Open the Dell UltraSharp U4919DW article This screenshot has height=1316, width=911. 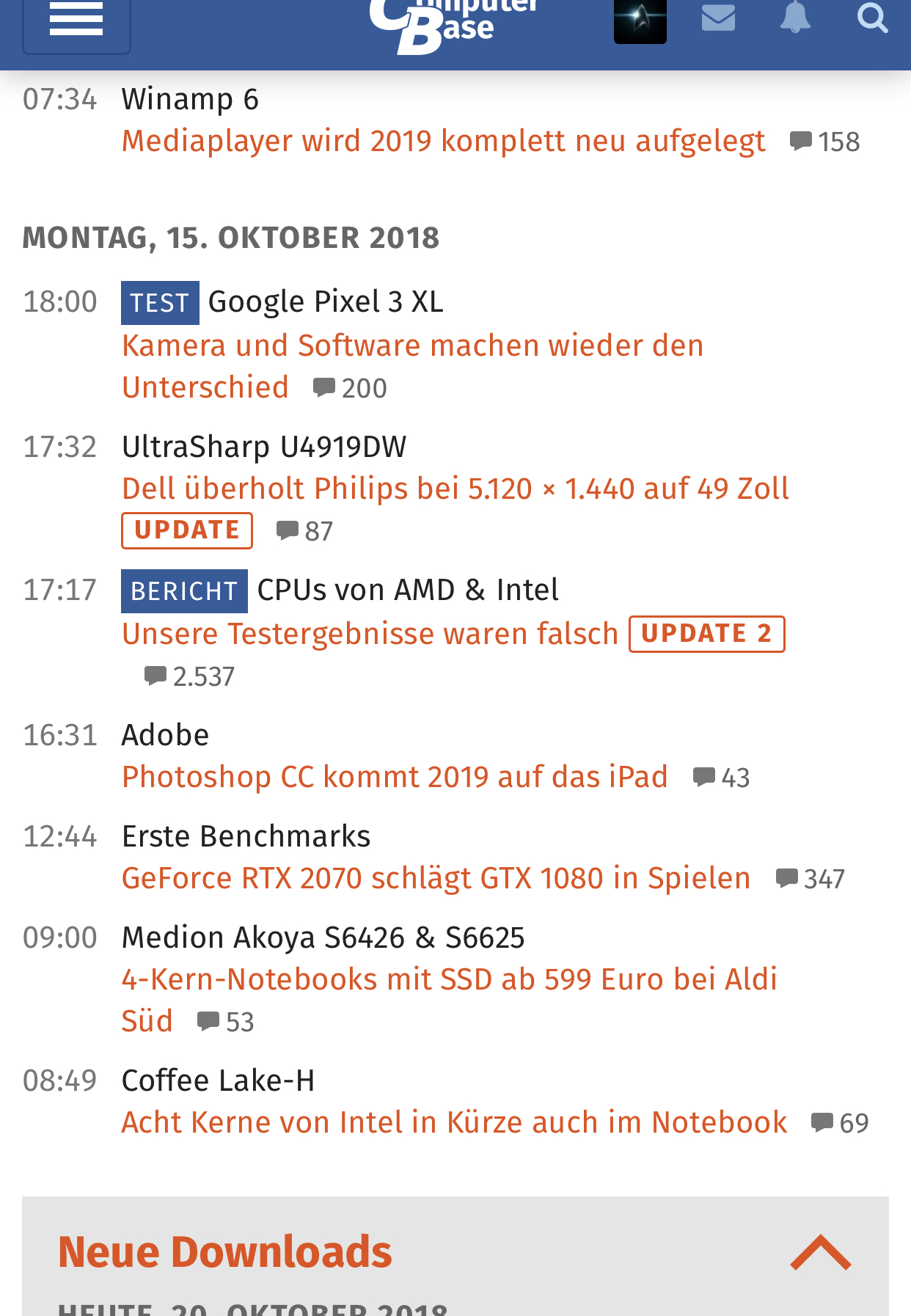pos(455,489)
